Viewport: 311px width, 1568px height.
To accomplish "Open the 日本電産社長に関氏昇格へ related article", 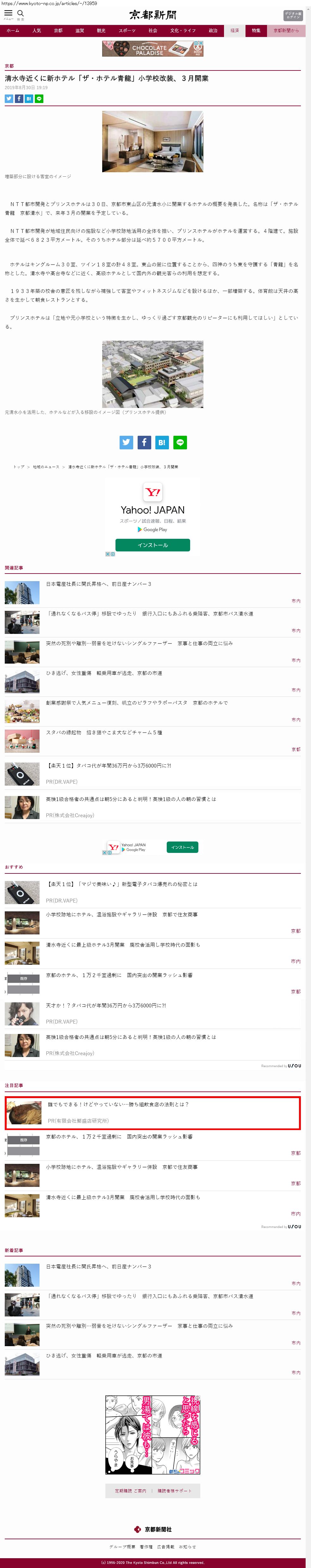I will click(99, 584).
